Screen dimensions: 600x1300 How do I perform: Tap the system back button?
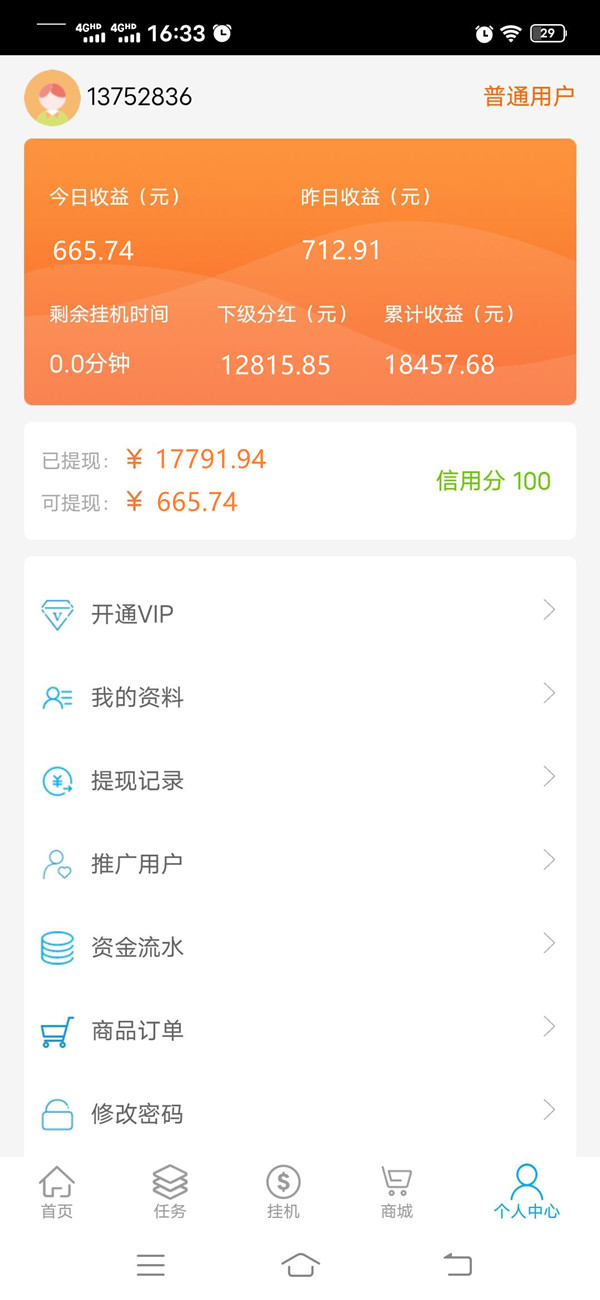click(x=457, y=1264)
